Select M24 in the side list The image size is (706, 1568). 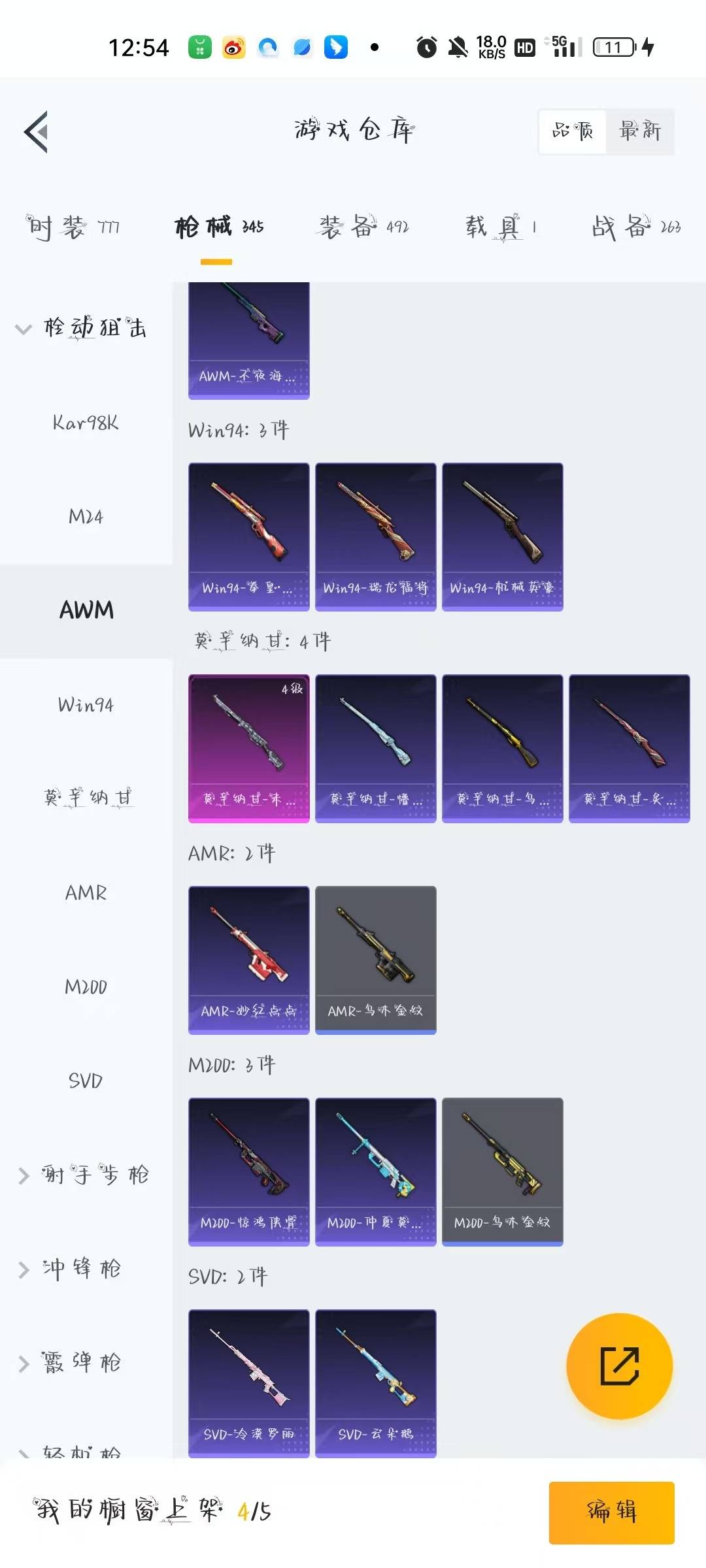point(86,517)
